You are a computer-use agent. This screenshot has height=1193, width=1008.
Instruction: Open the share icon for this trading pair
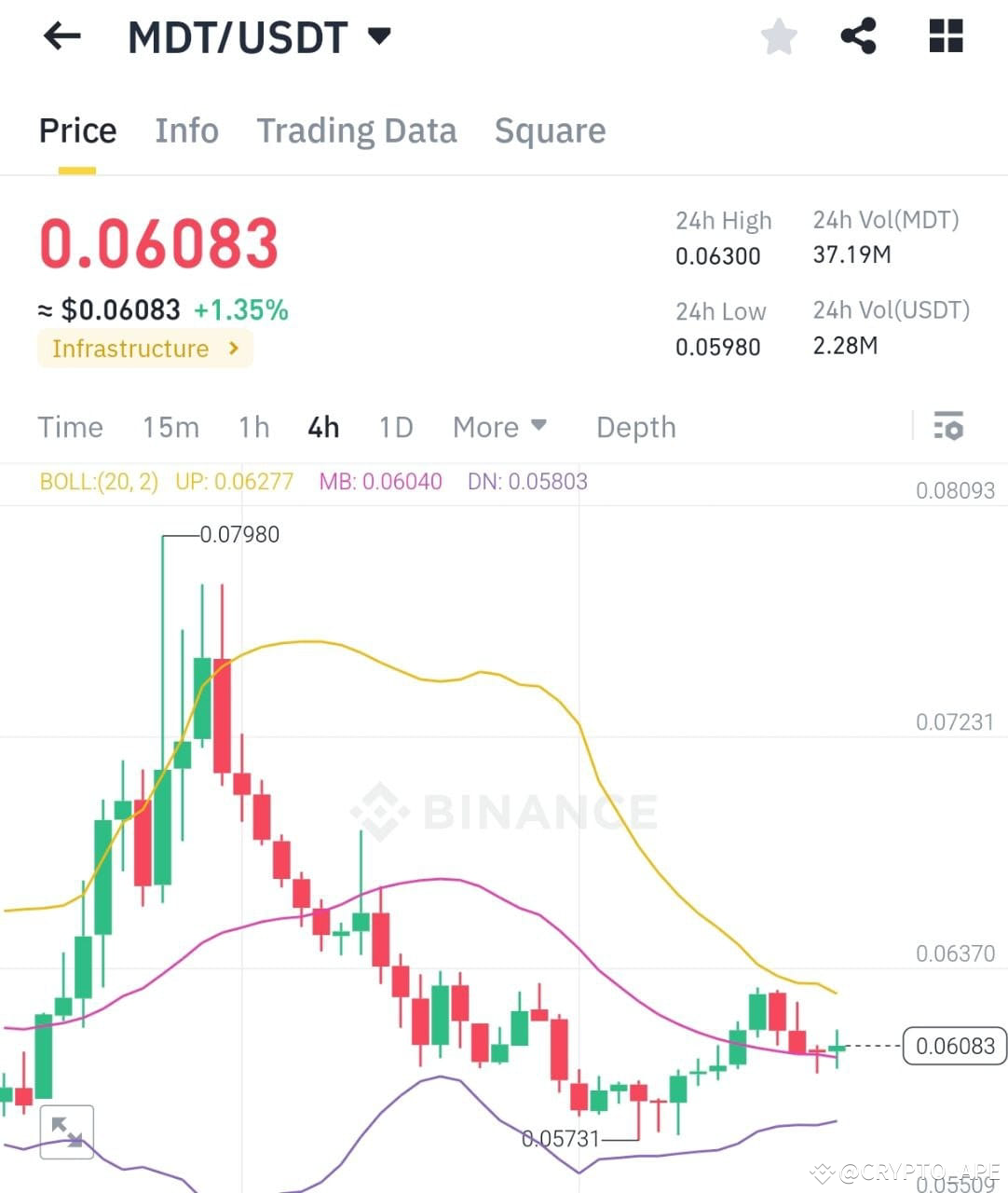(858, 35)
